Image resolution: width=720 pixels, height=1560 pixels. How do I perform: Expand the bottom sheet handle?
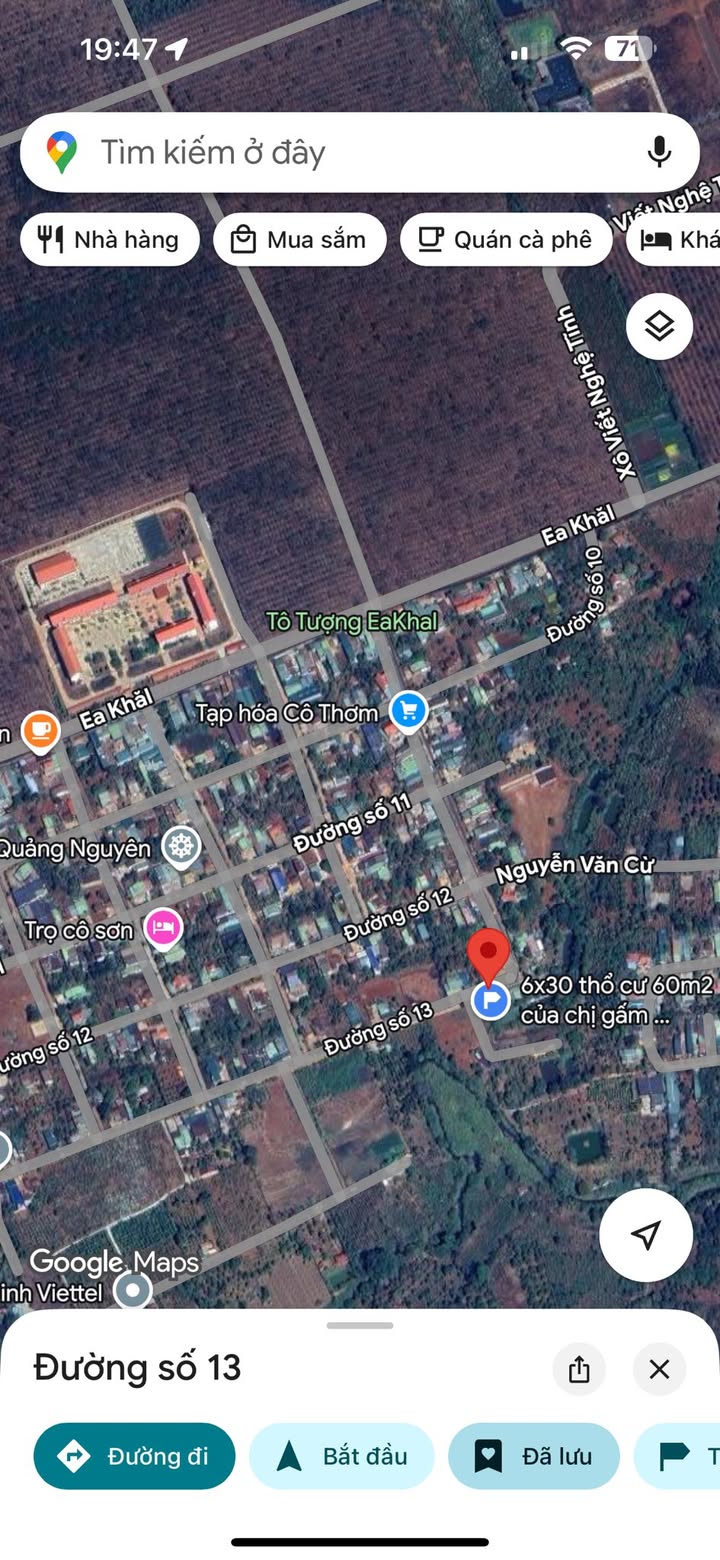(360, 1326)
